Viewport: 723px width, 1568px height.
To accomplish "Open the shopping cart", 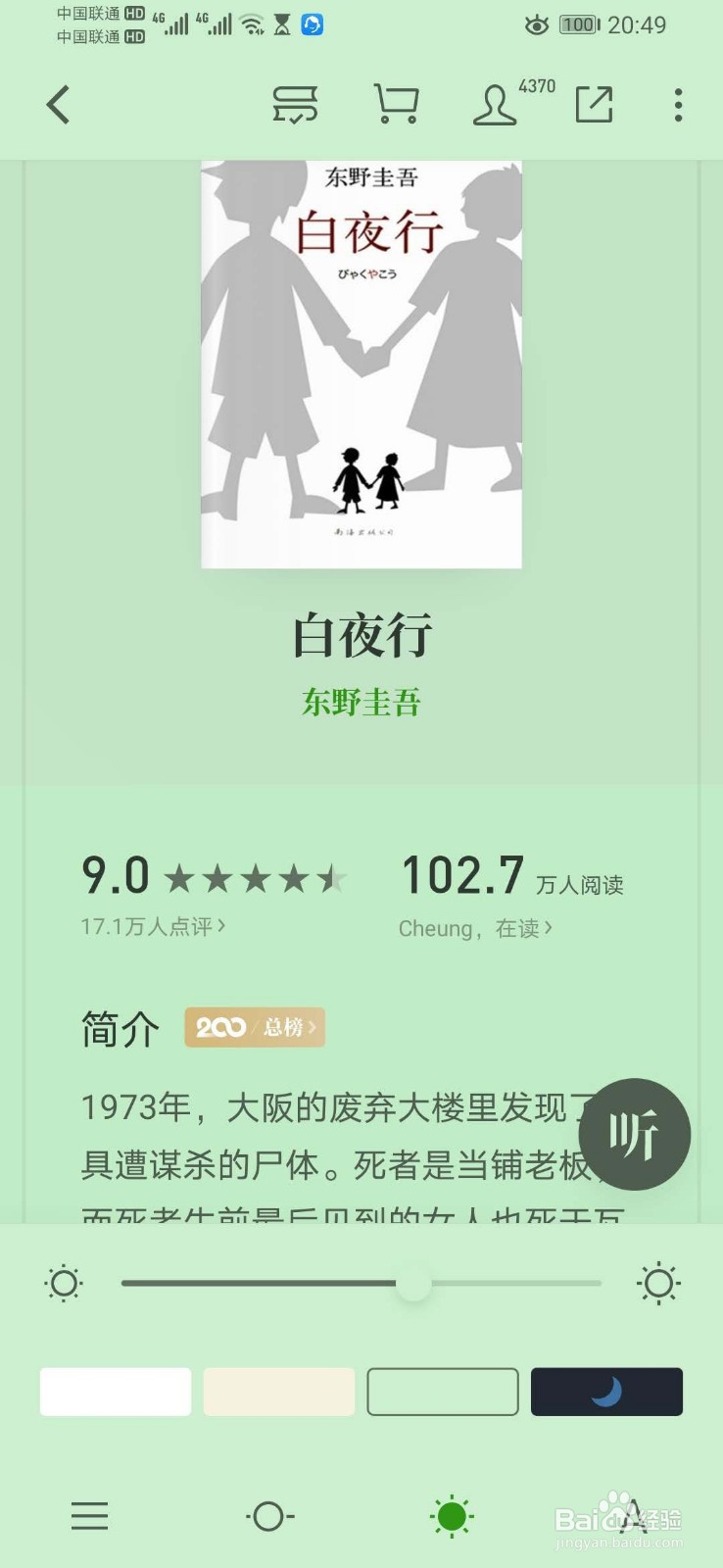I will point(395,105).
